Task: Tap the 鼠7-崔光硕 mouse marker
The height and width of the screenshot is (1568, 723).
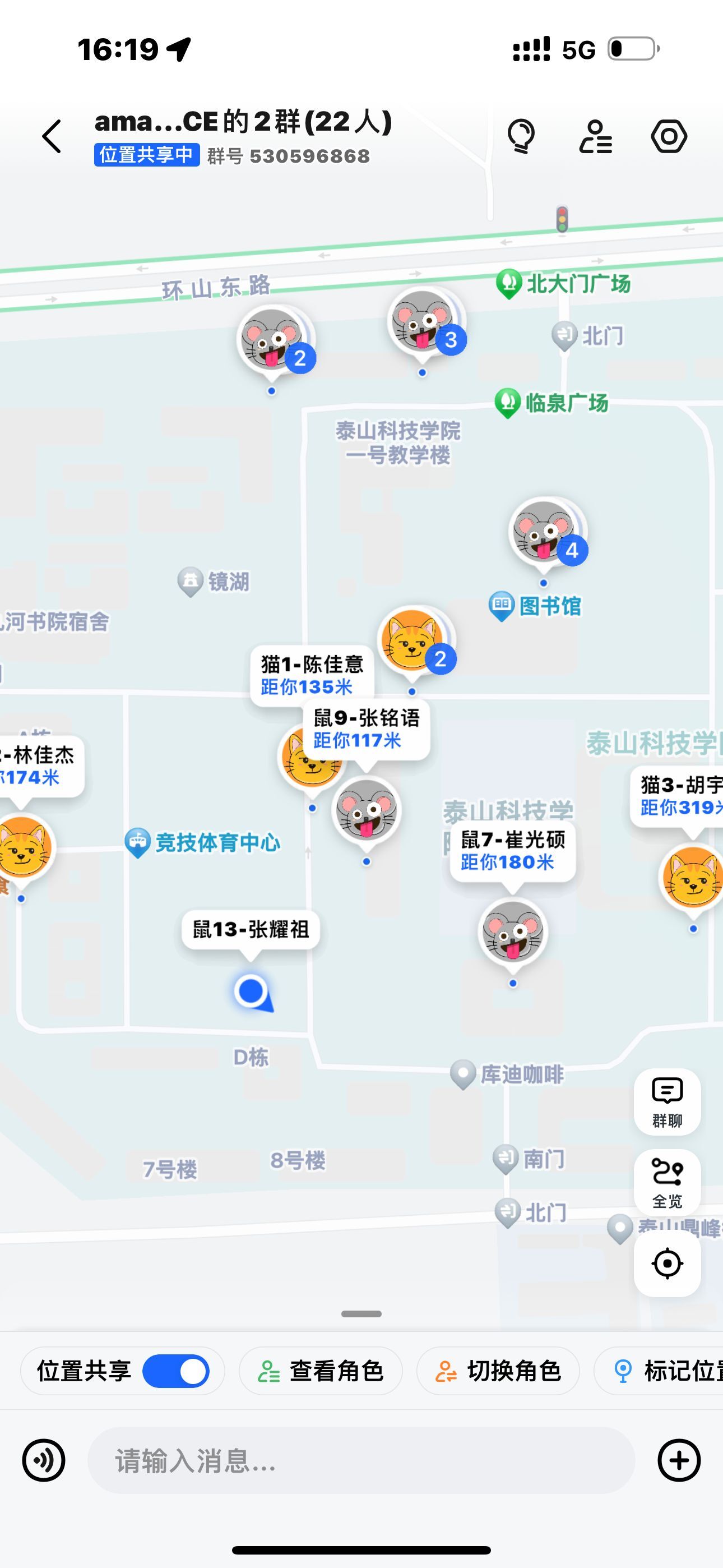Action: (x=513, y=933)
